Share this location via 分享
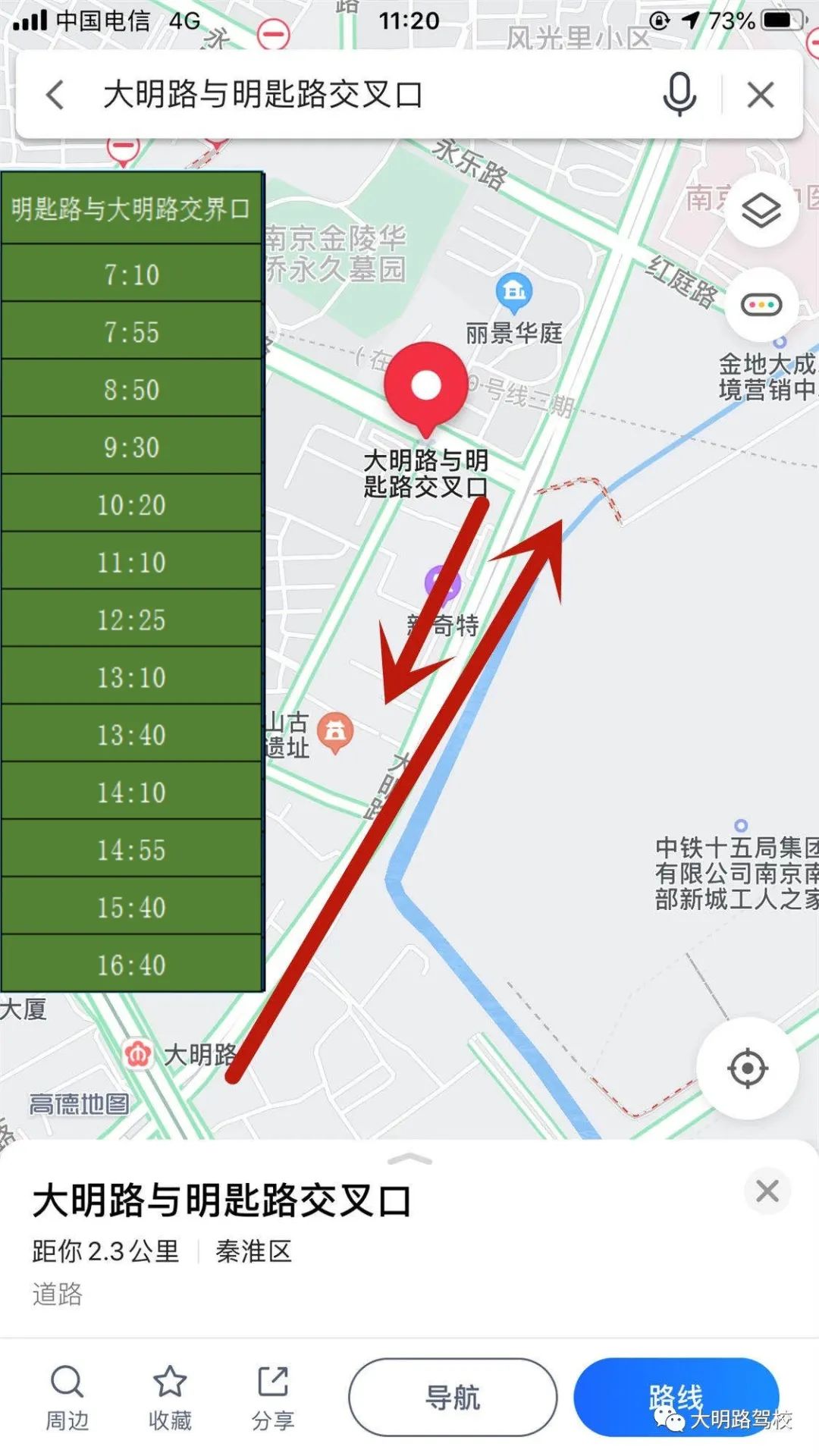Image resolution: width=819 pixels, height=1456 pixels. (x=273, y=1398)
